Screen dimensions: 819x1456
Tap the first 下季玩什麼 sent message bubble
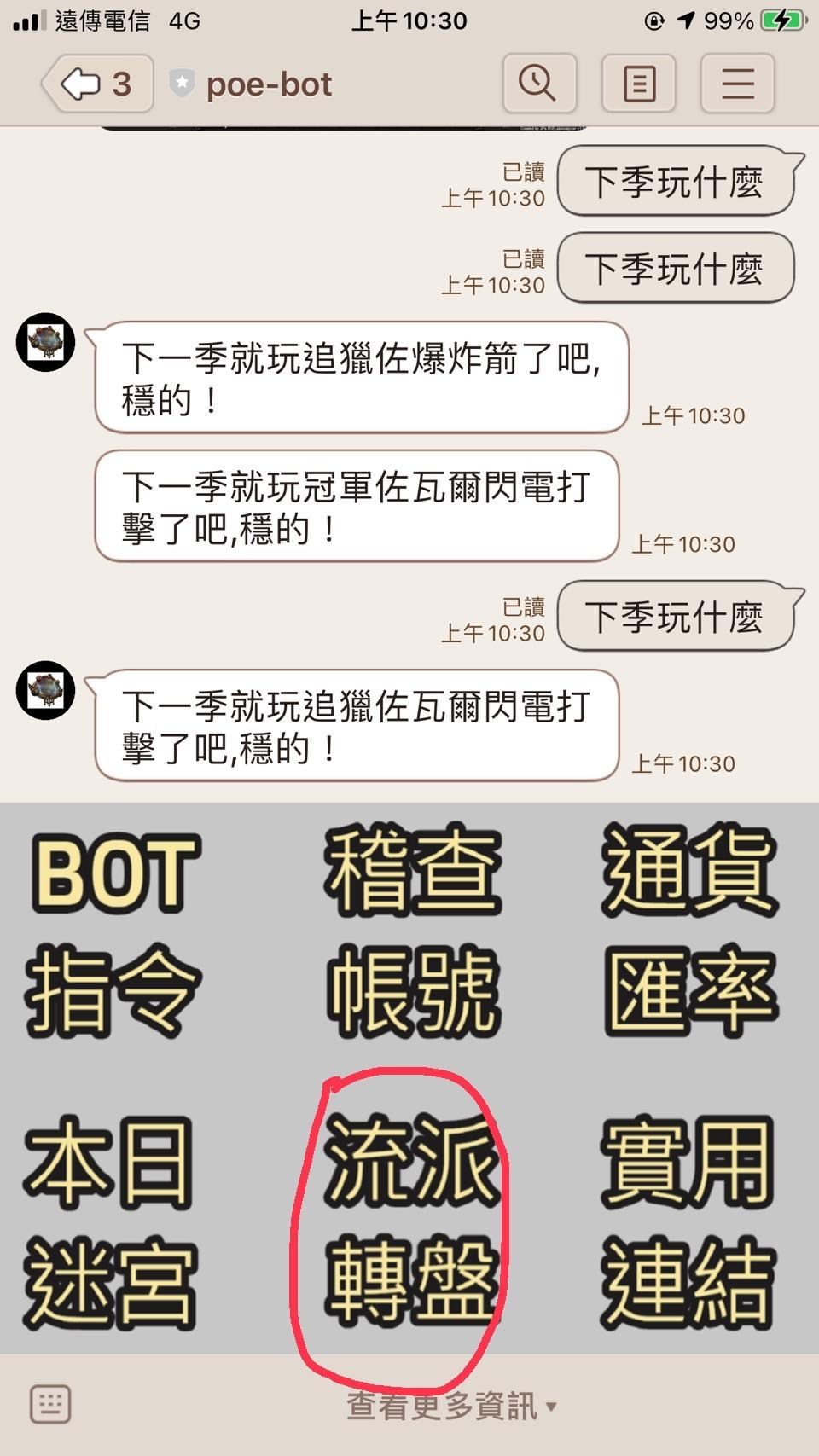(x=678, y=181)
